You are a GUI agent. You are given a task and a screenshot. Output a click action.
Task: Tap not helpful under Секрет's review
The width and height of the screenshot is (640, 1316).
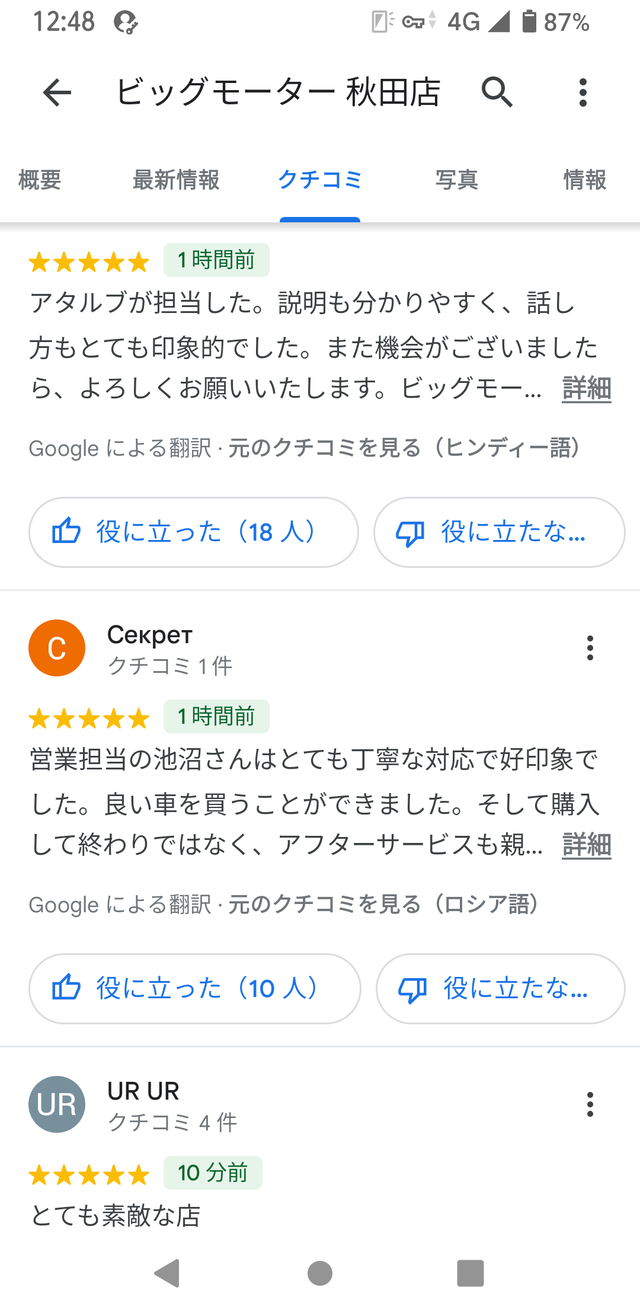pyautogui.click(x=500, y=989)
